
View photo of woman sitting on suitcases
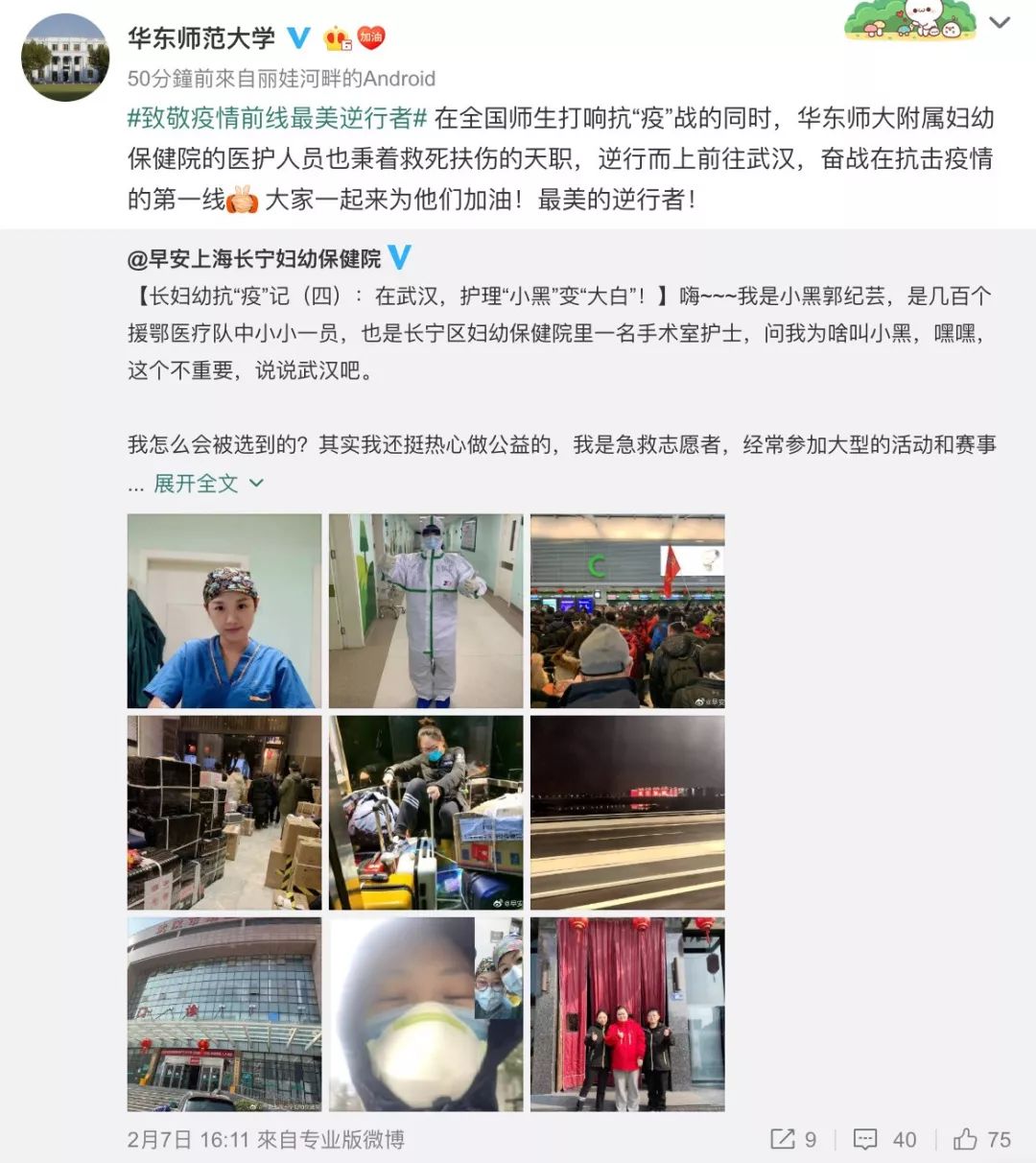click(x=426, y=813)
